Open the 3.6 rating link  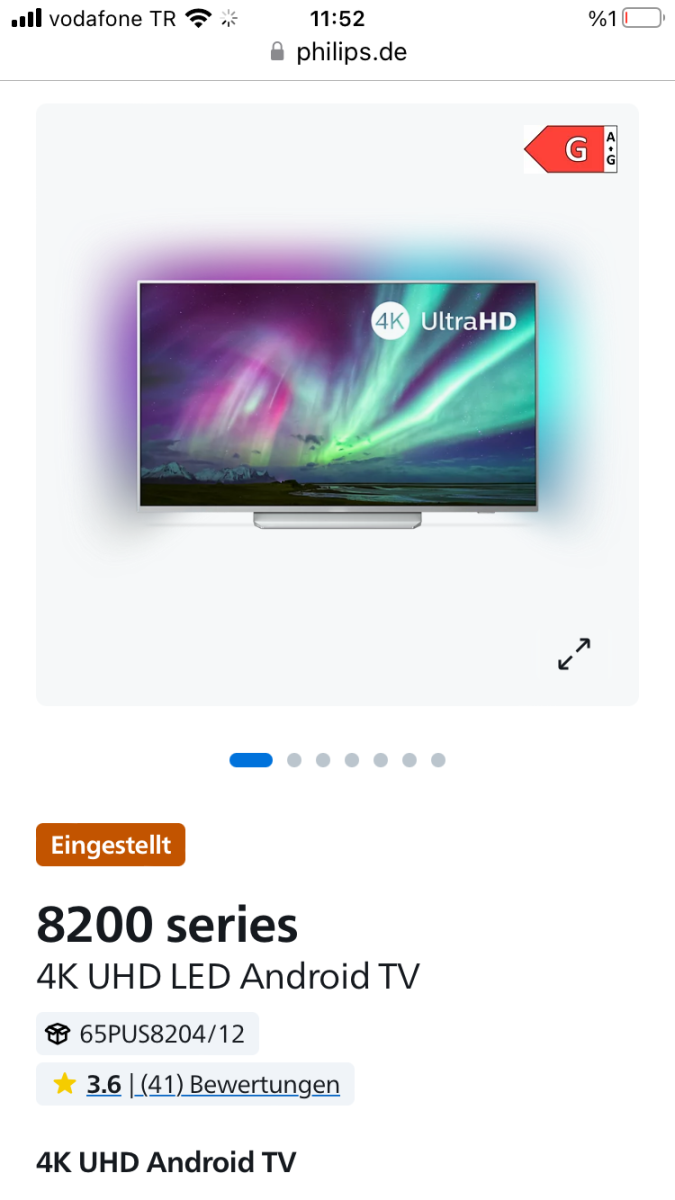(x=104, y=1084)
